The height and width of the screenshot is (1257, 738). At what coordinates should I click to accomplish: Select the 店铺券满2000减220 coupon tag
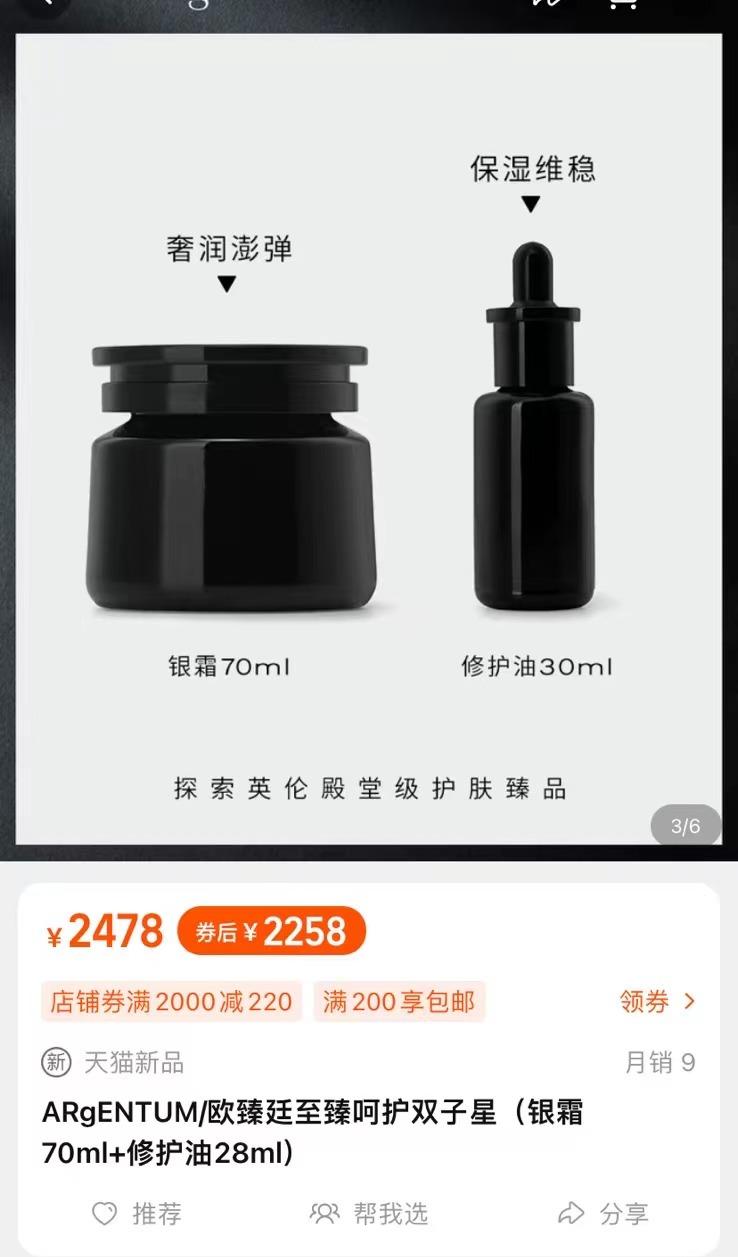(171, 1003)
